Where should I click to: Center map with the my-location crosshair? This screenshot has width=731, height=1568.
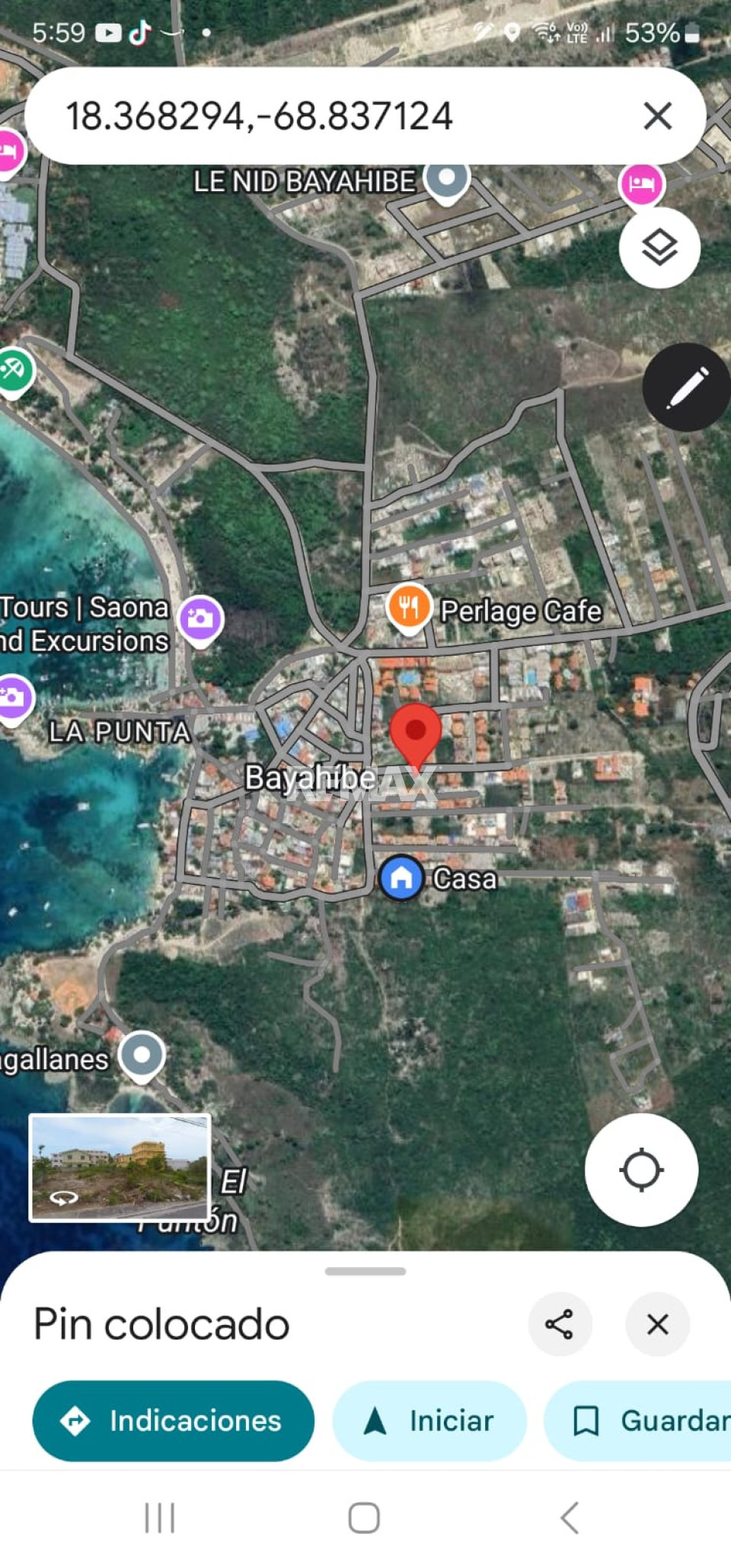pyautogui.click(x=643, y=1170)
